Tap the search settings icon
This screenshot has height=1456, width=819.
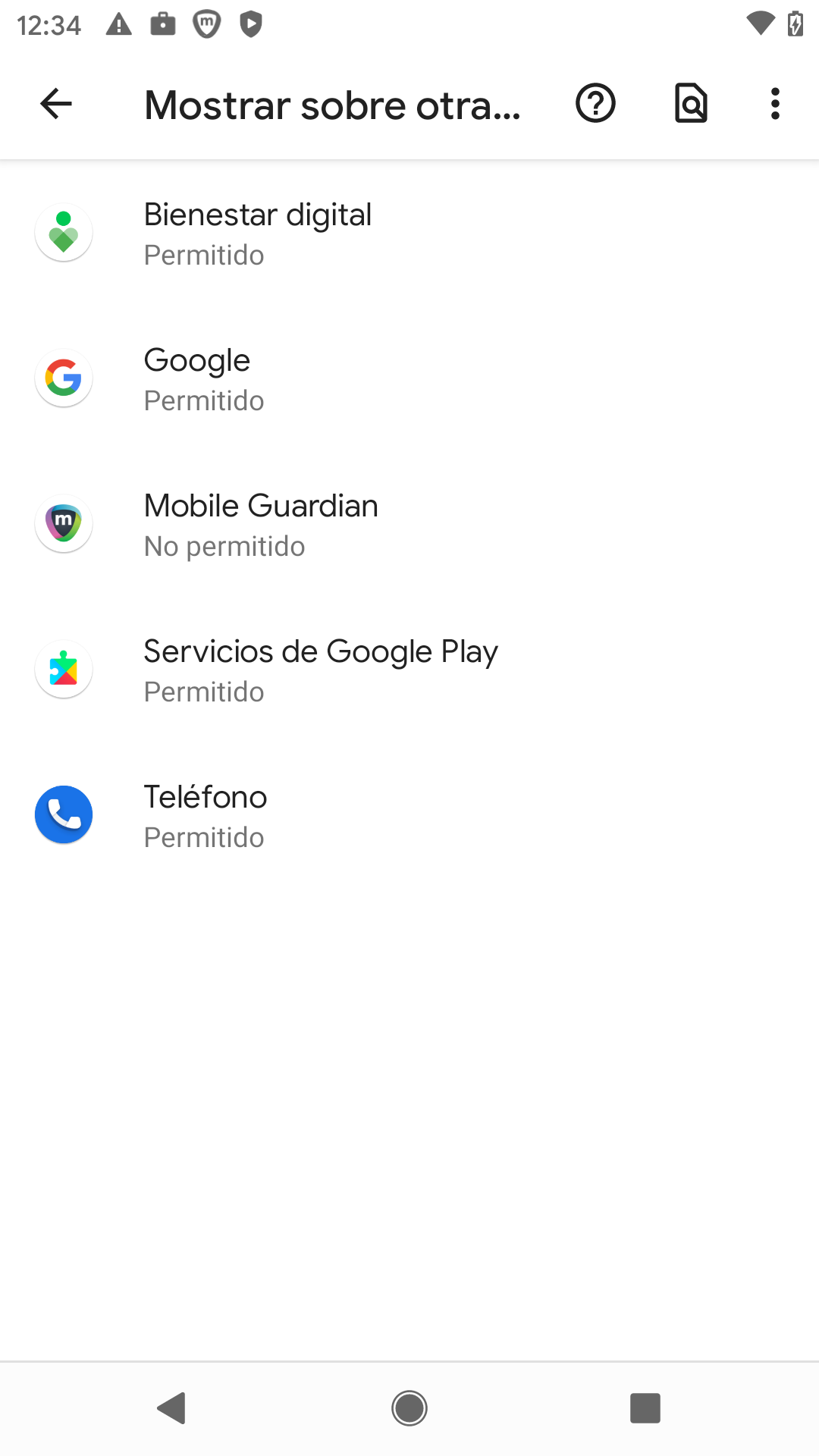tap(690, 104)
